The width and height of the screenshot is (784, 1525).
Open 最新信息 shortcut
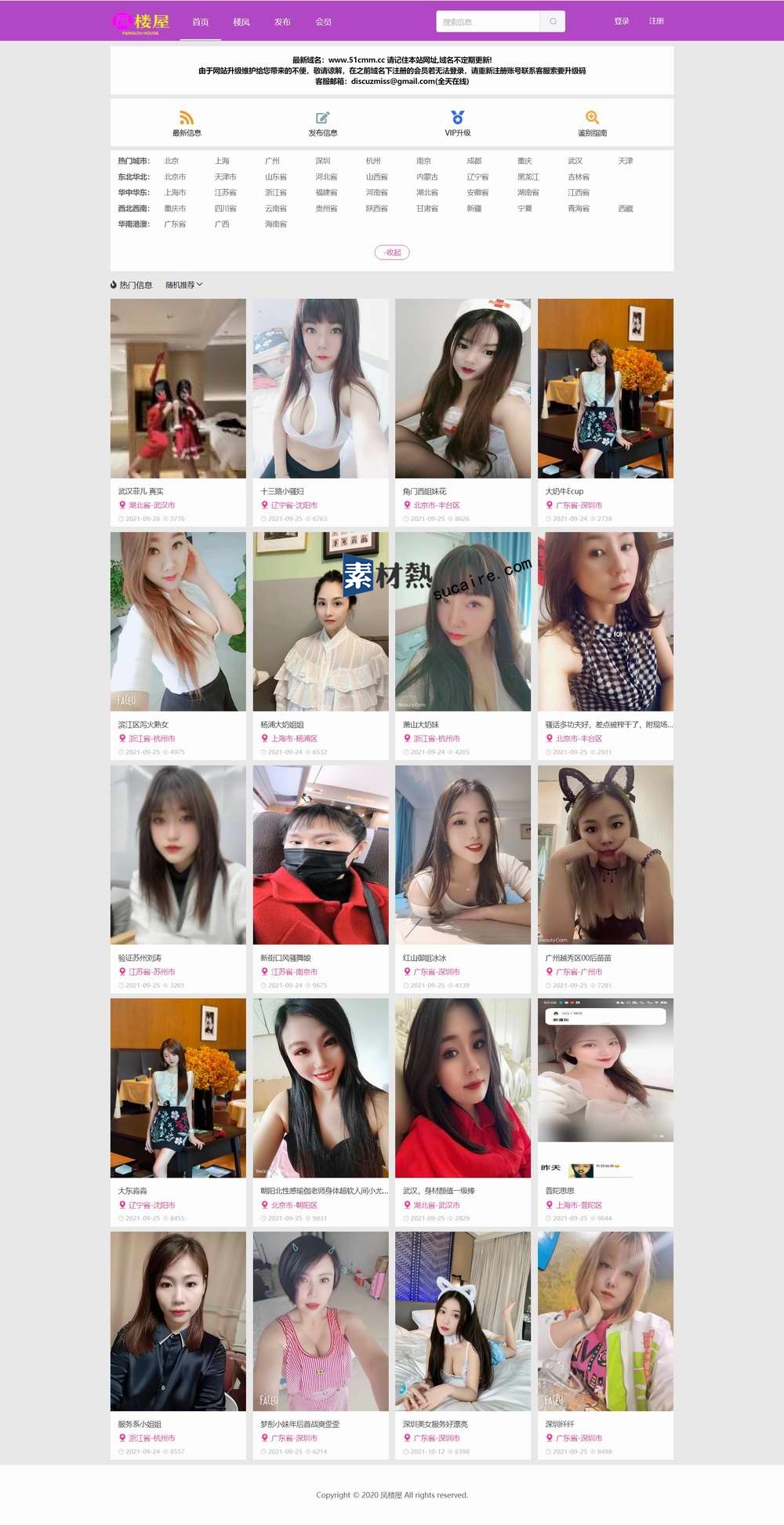(x=187, y=123)
